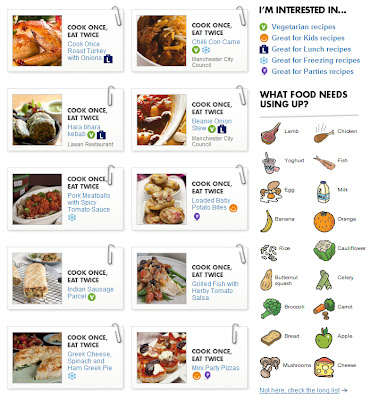
Task: Open the Indian Sausage Parcel recipe
Action: [90, 293]
